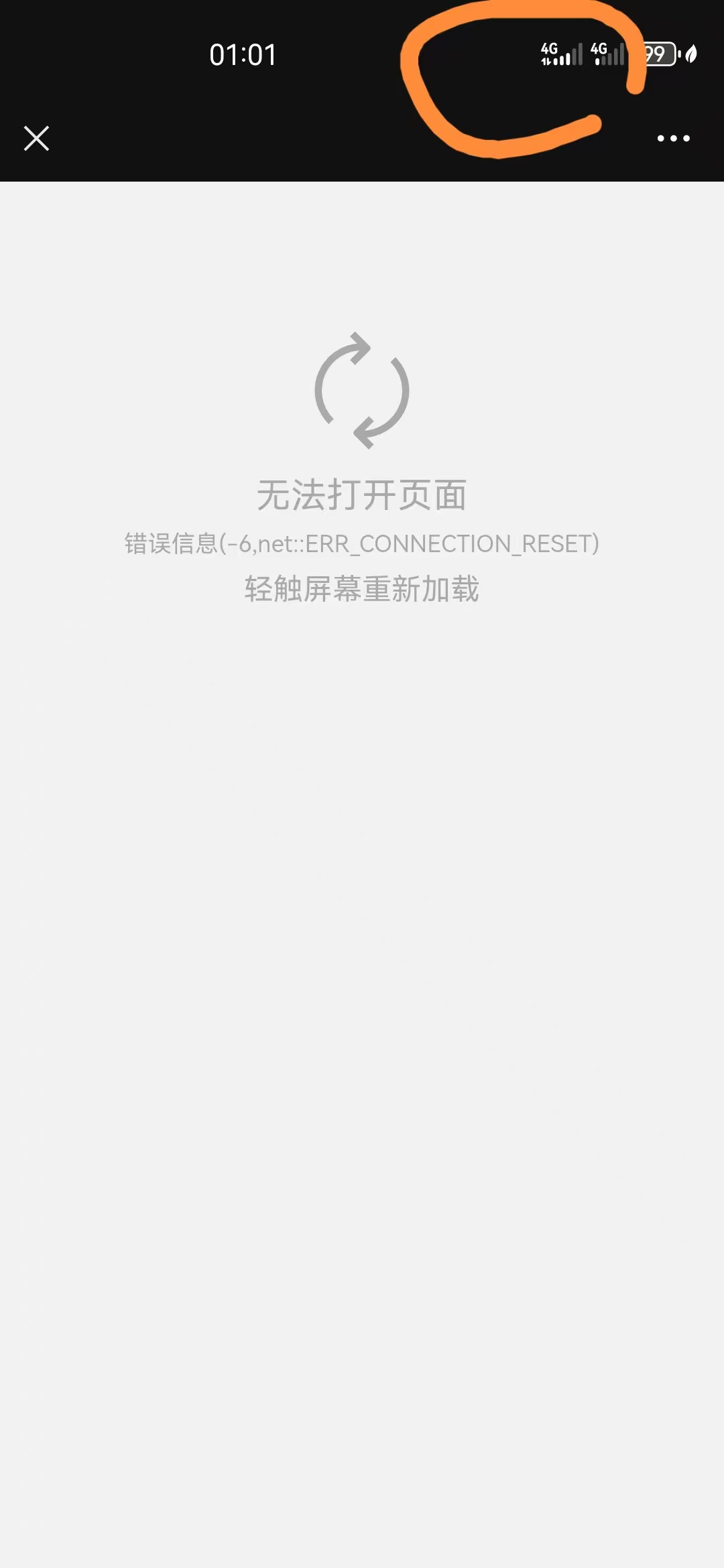Click the 无法打开页面 error heading
This screenshot has width=724, height=1568.
pos(362,496)
